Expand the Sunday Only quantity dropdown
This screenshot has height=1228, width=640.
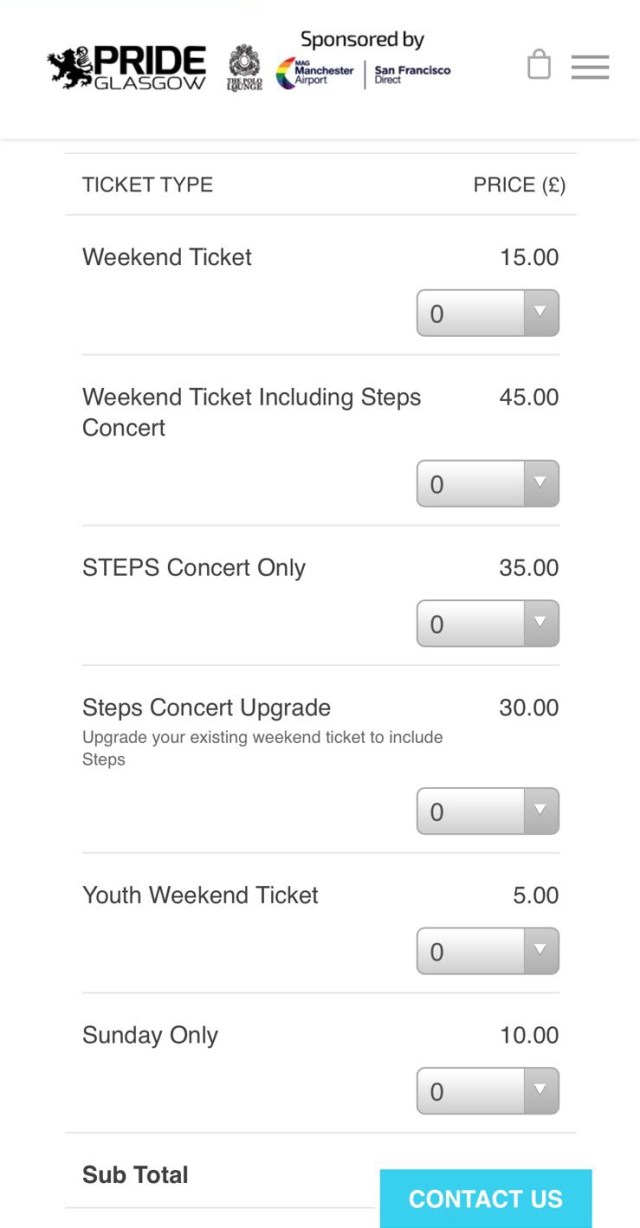click(487, 1091)
